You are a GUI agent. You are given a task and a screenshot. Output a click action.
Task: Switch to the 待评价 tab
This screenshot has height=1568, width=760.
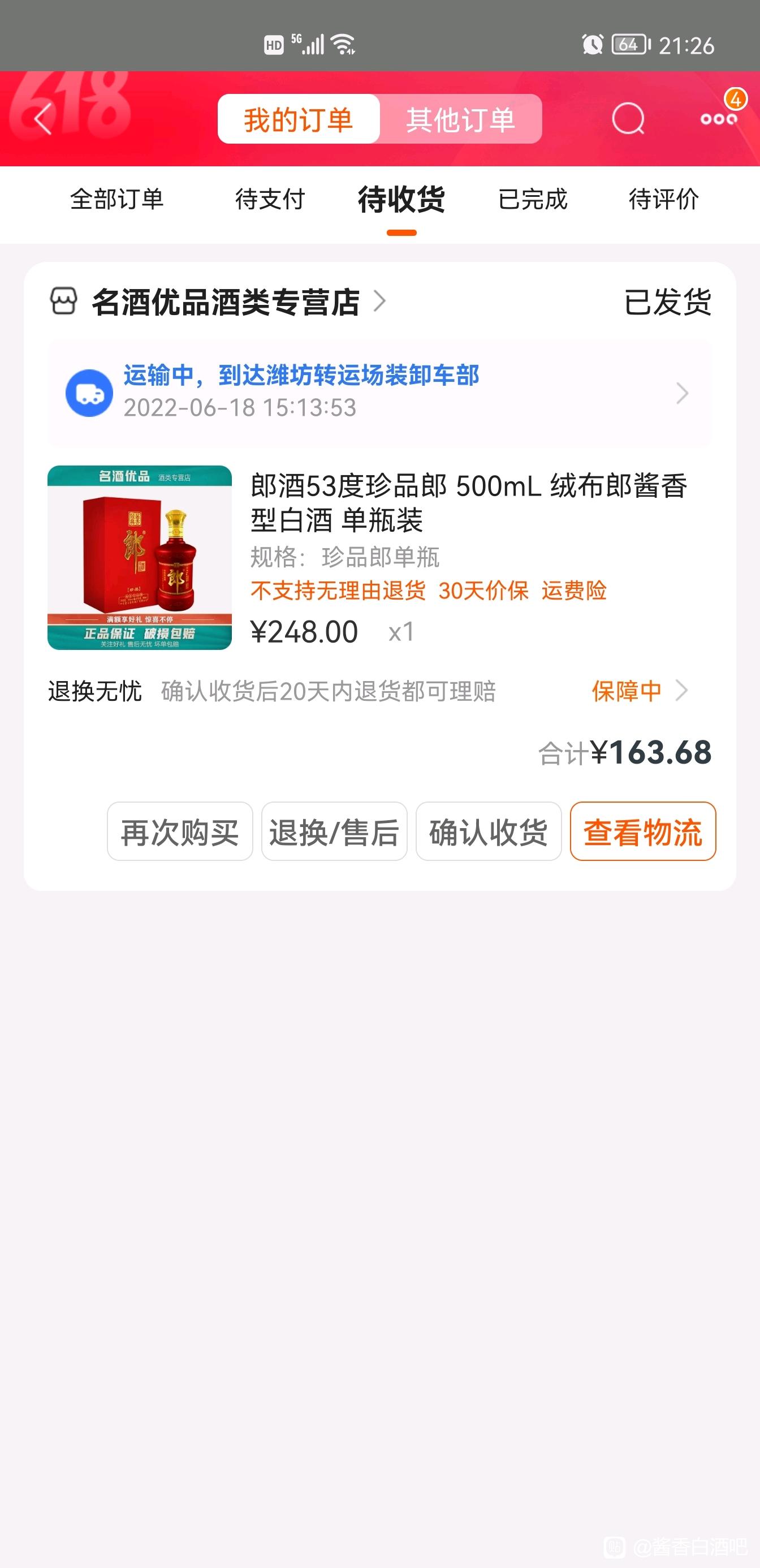point(664,199)
